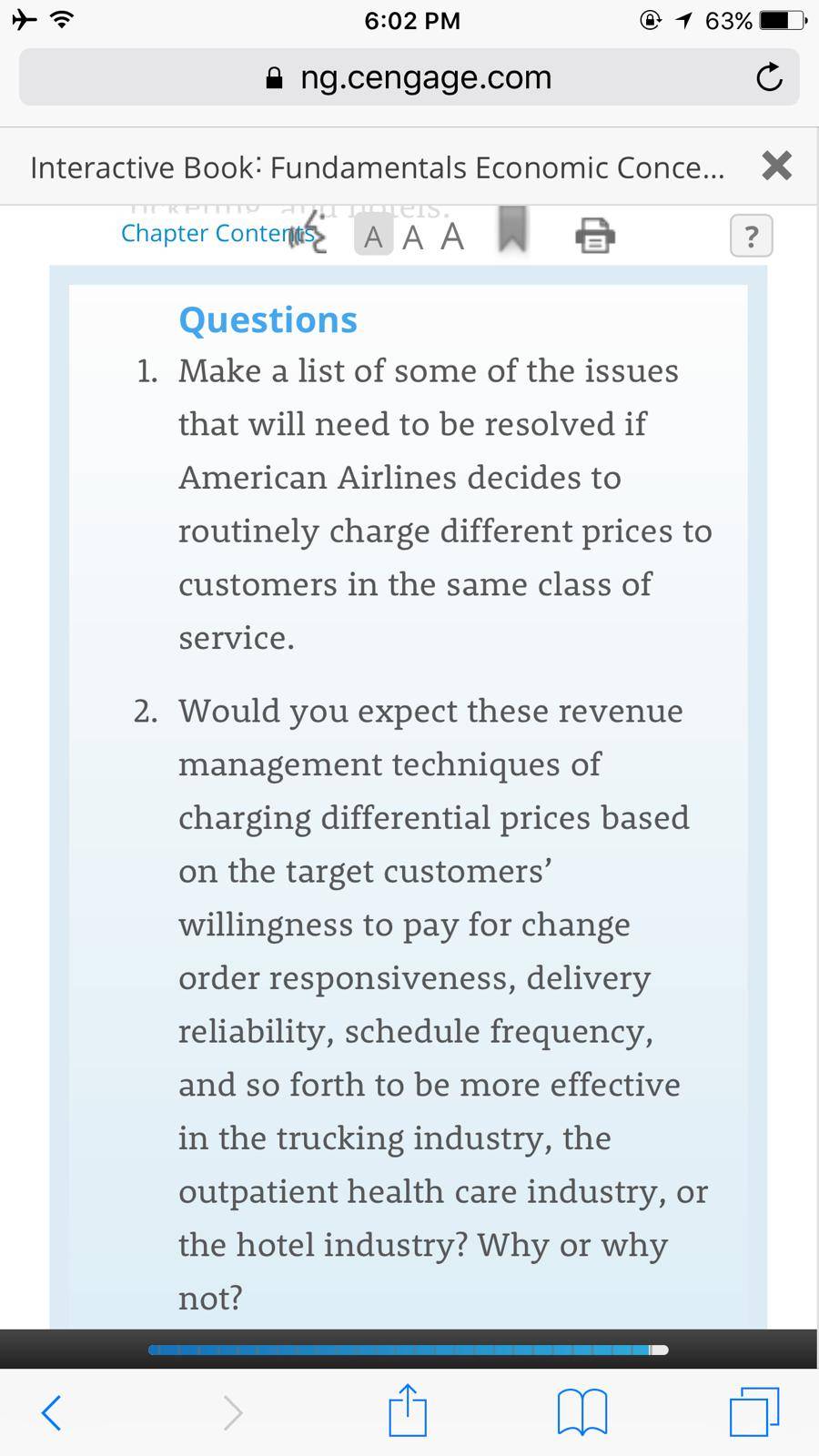Viewport: 819px width, 1456px height.
Task: Open Safari bookmarks
Action: 581,1411
